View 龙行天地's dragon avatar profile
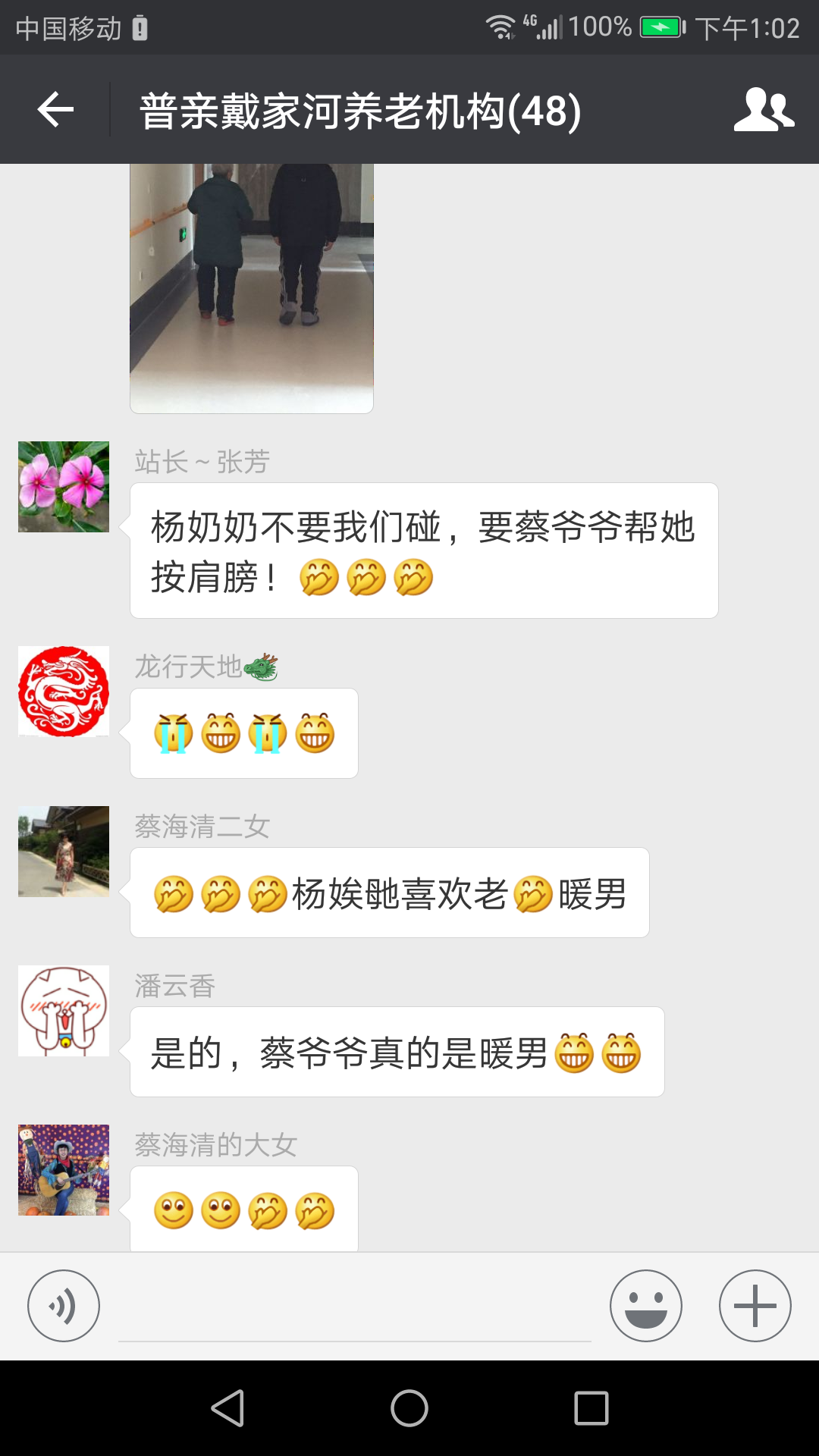 tap(64, 692)
